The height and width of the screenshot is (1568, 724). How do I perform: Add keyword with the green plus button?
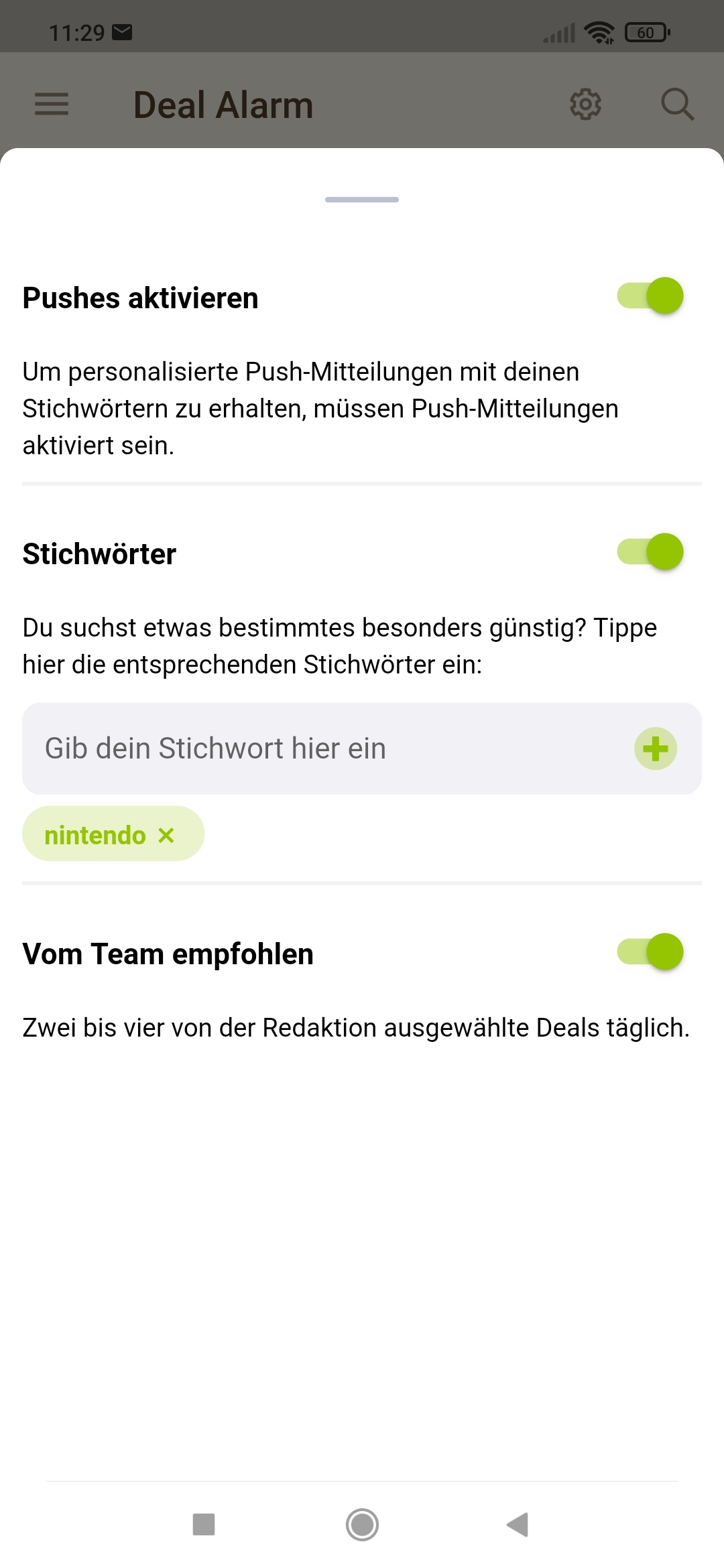(x=656, y=748)
